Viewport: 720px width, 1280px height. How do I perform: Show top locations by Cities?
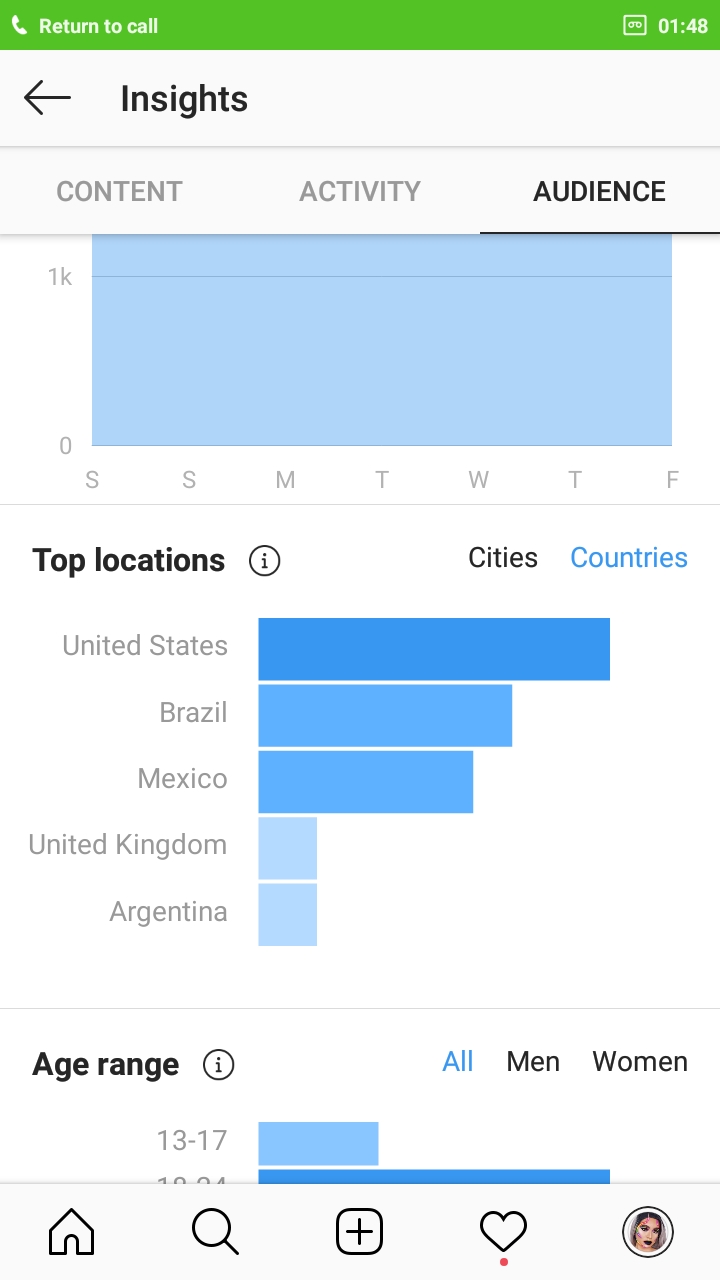coord(503,558)
